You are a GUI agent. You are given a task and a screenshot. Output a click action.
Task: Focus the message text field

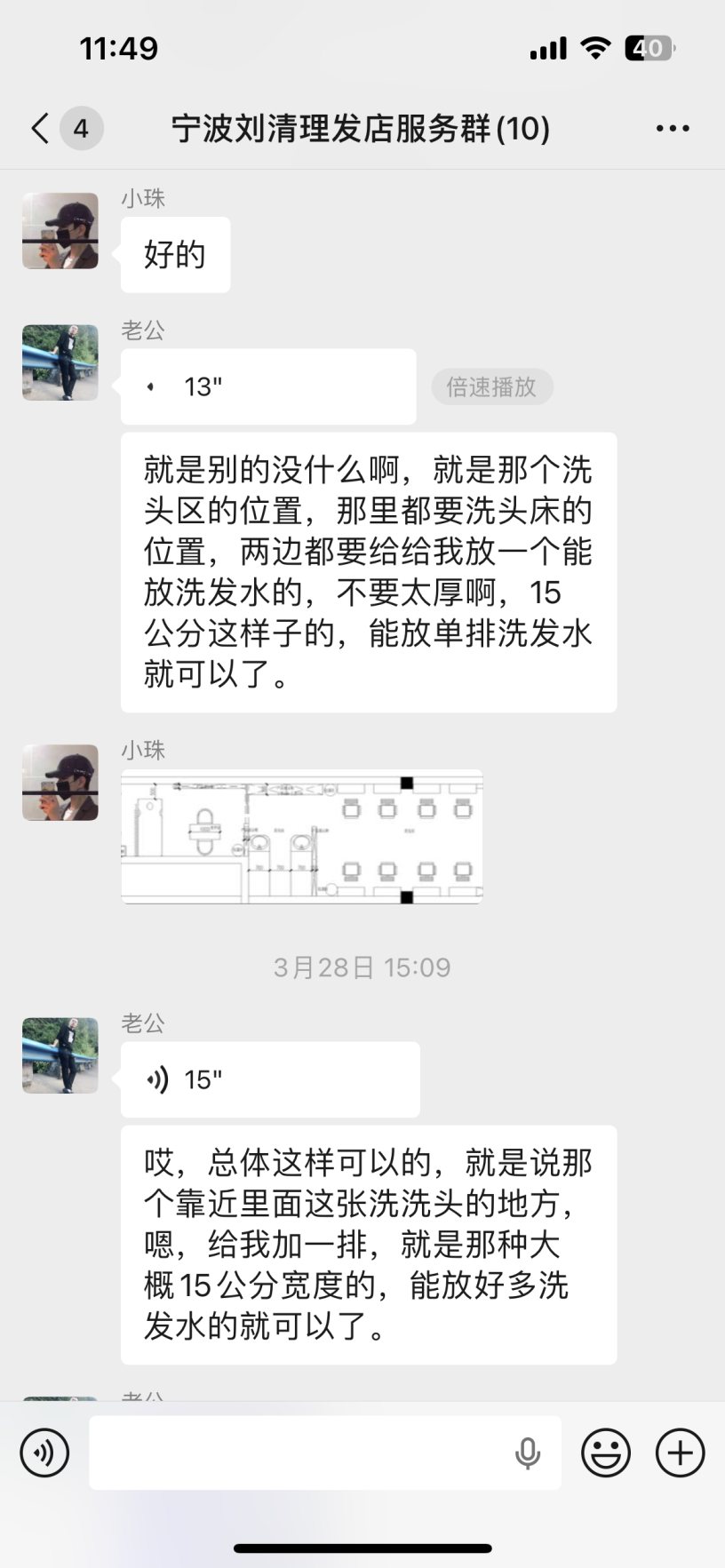(x=298, y=1453)
